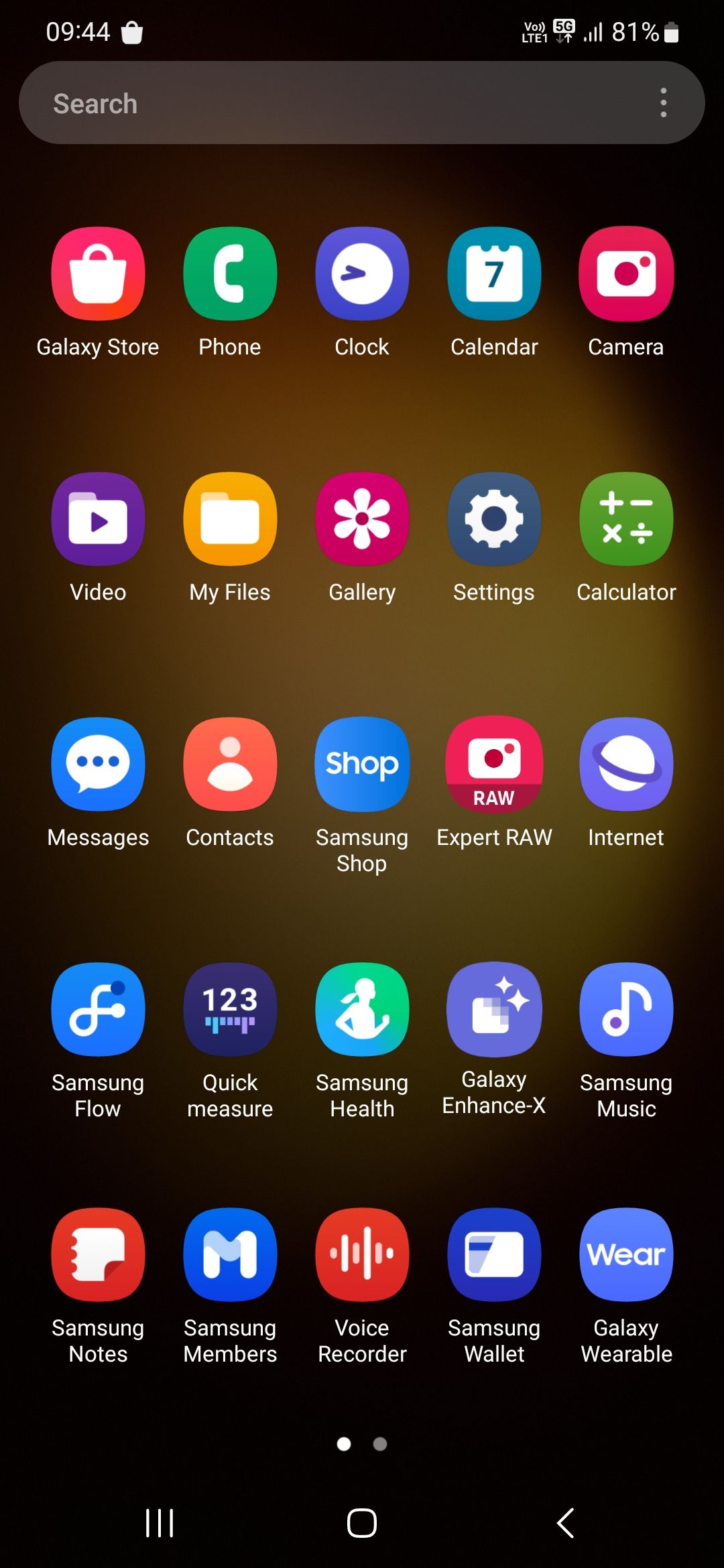
Task: Open Samsung Notes
Action: 98,1255
